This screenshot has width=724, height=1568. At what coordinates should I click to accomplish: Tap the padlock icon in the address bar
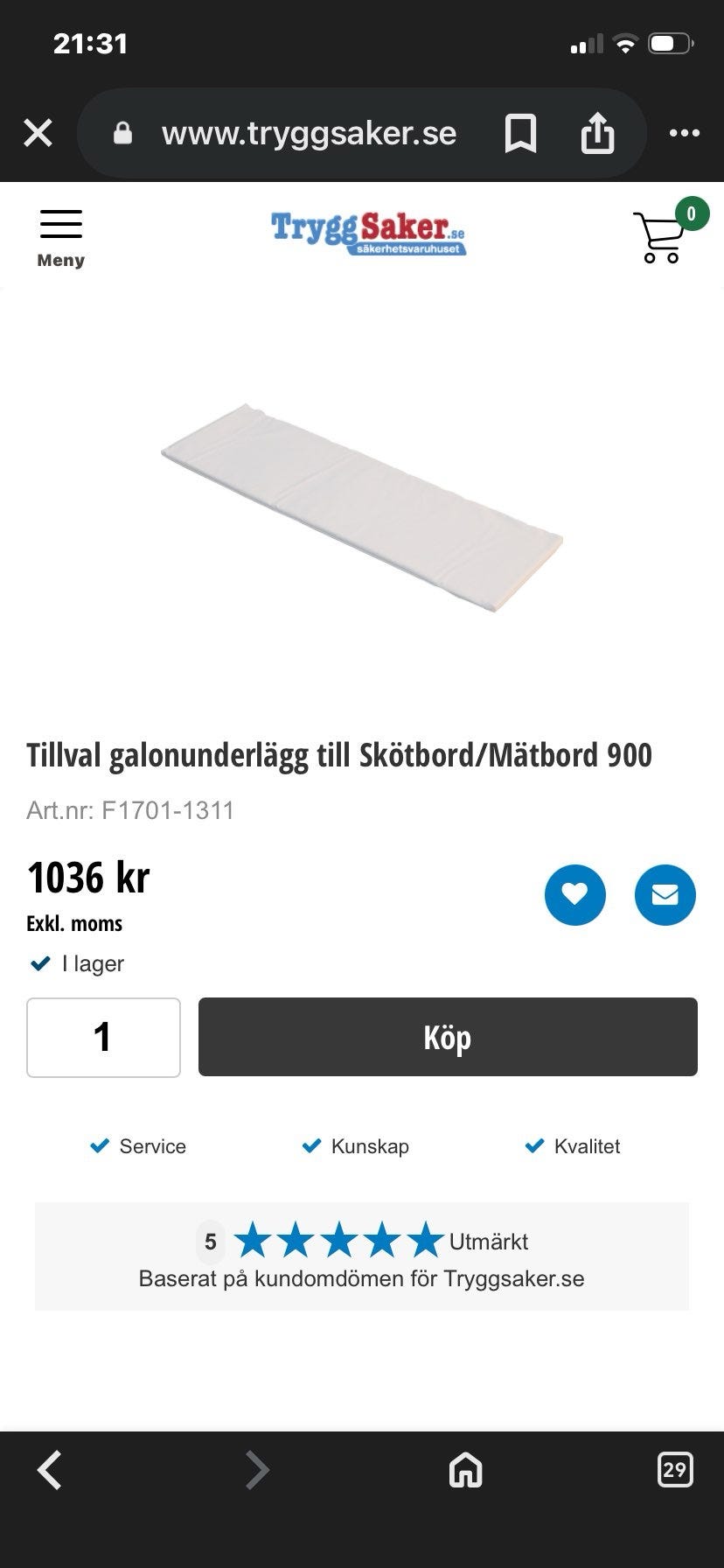click(x=123, y=133)
